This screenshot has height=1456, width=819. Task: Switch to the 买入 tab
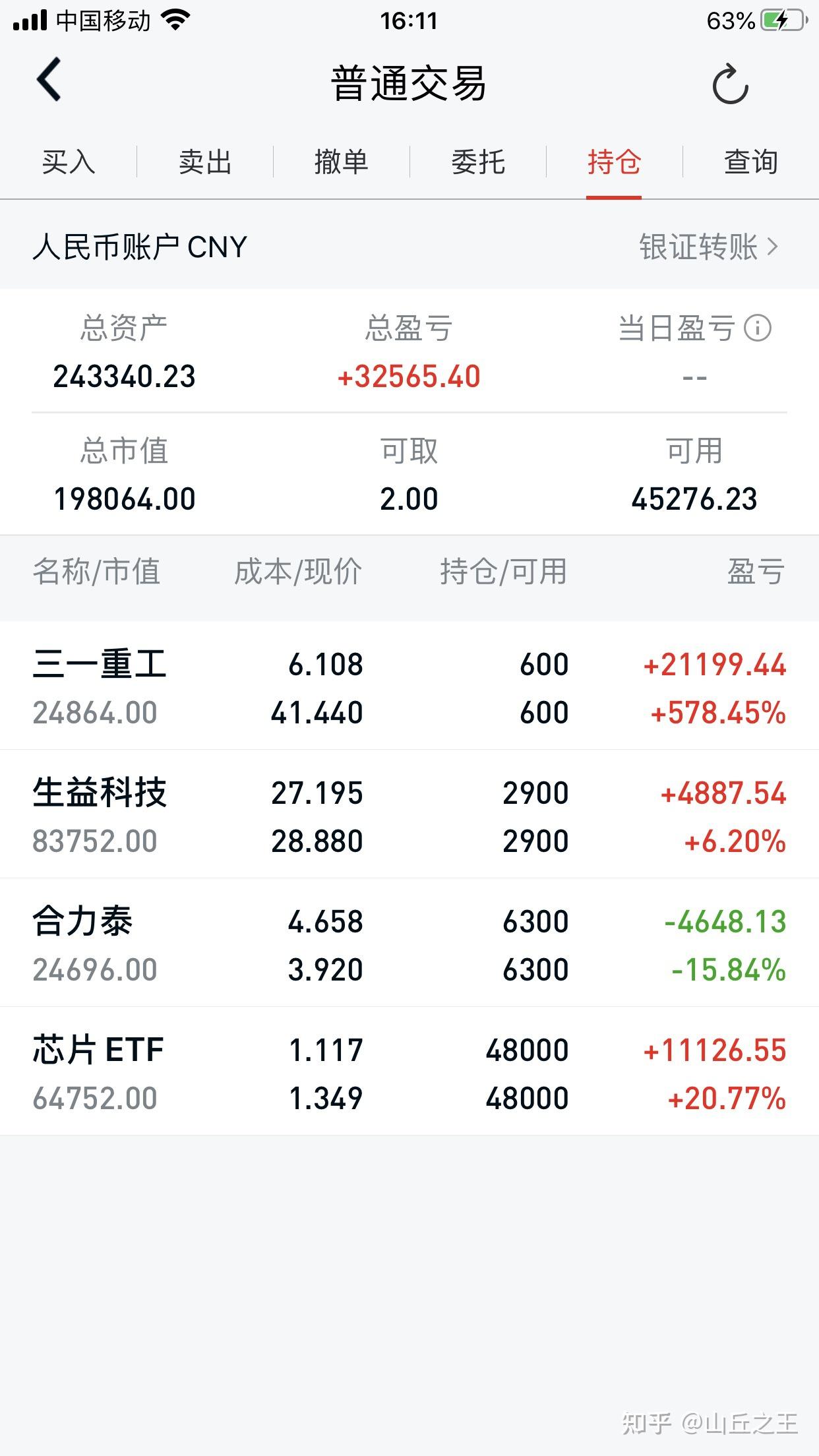pos(69,162)
